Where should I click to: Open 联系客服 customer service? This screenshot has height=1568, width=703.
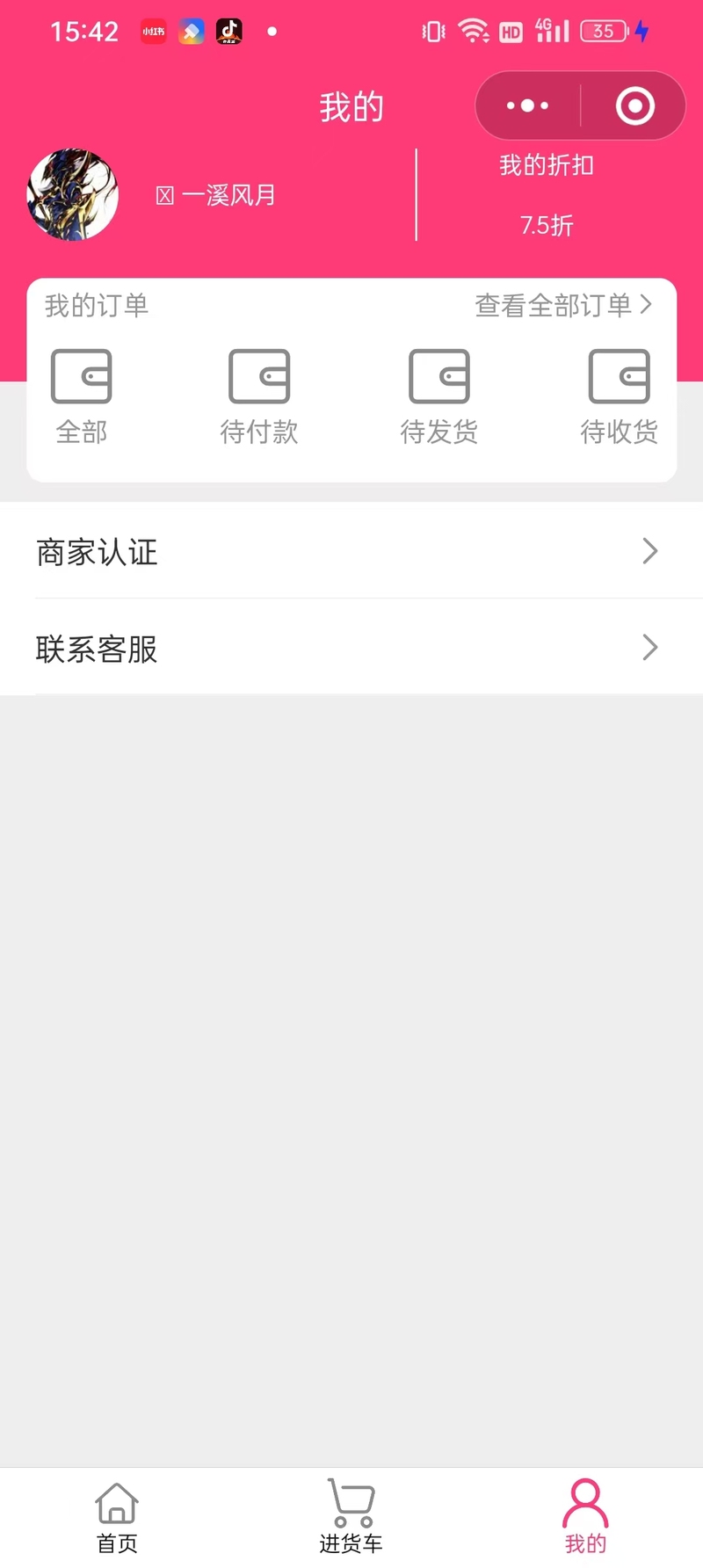tap(351, 648)
